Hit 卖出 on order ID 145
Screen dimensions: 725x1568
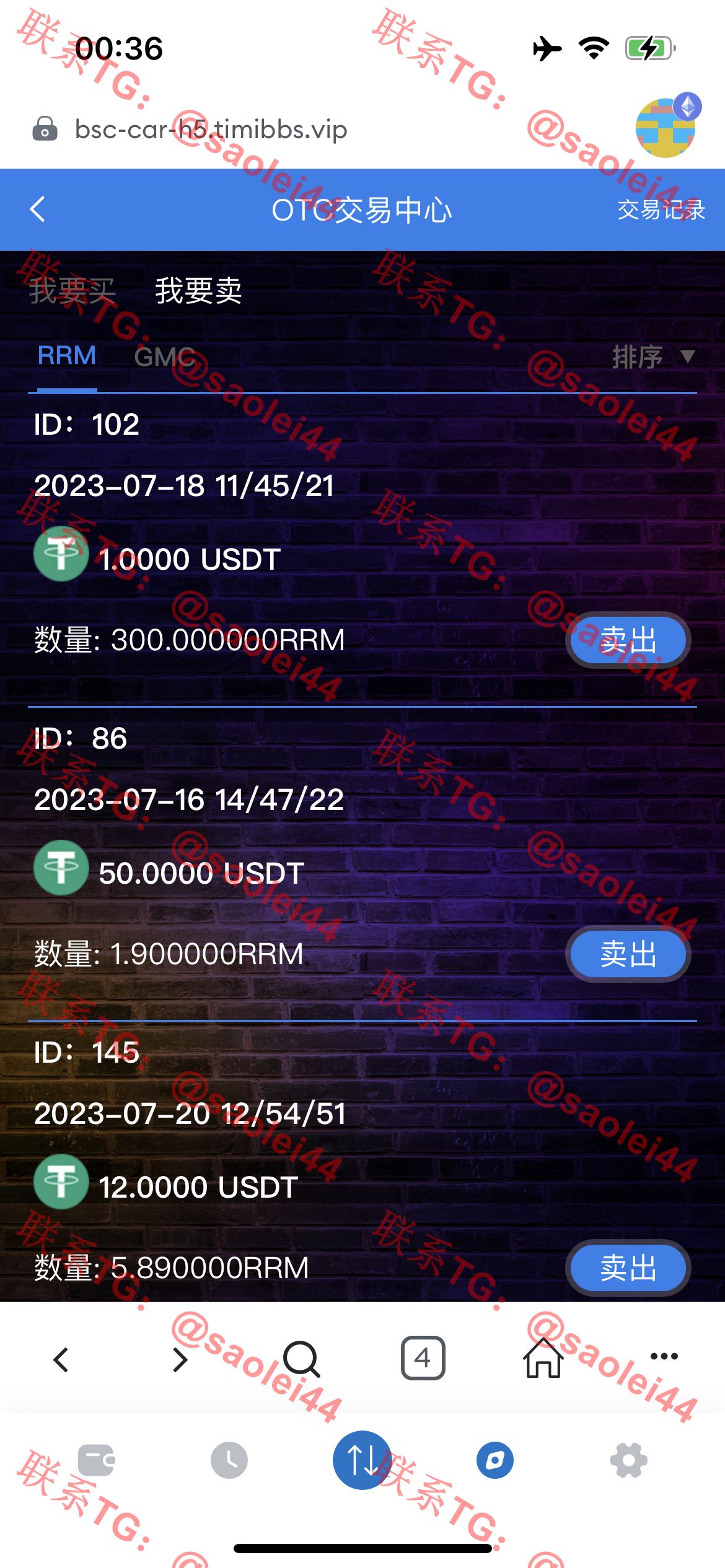pos(628,1268)
